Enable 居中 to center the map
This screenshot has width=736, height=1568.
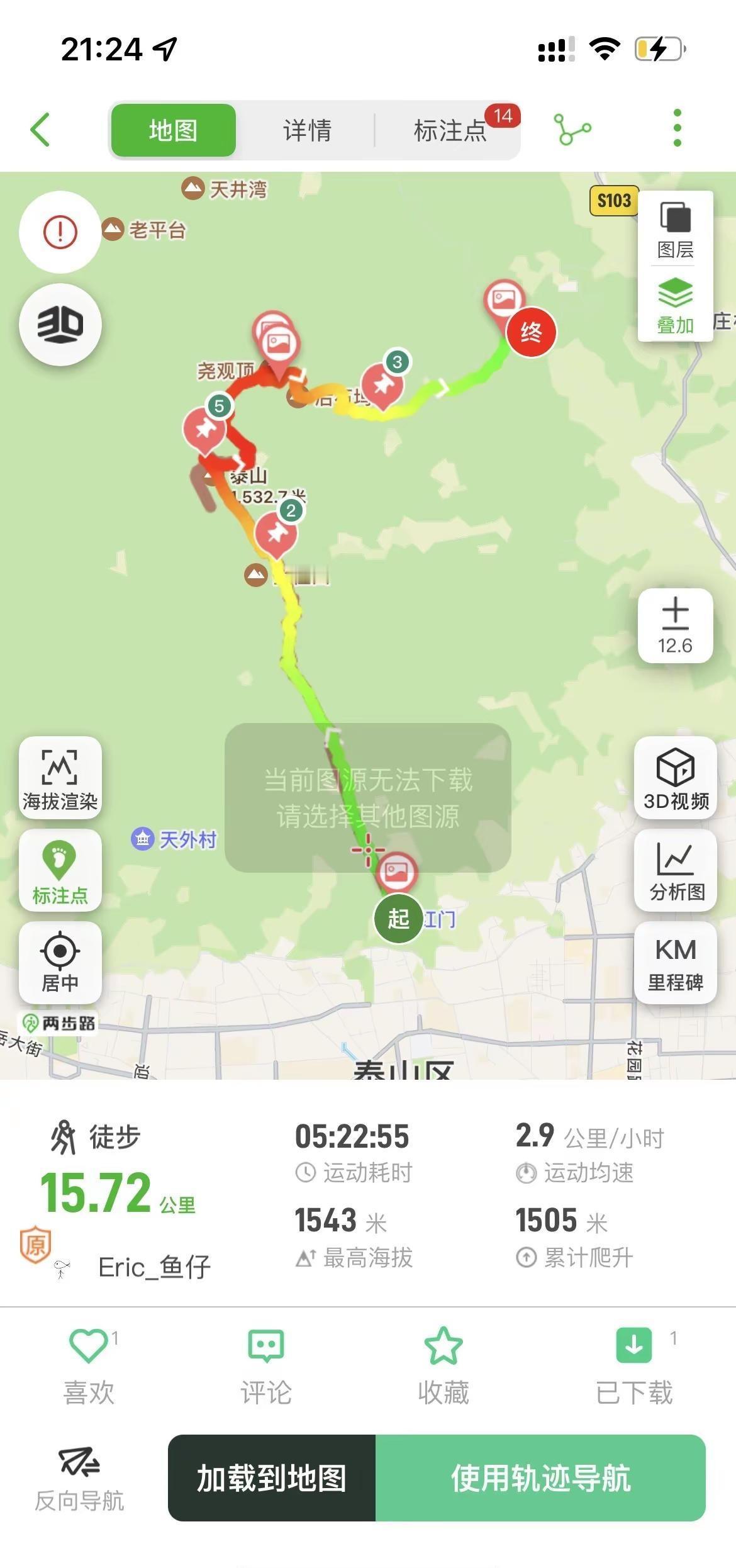[60, 961]
